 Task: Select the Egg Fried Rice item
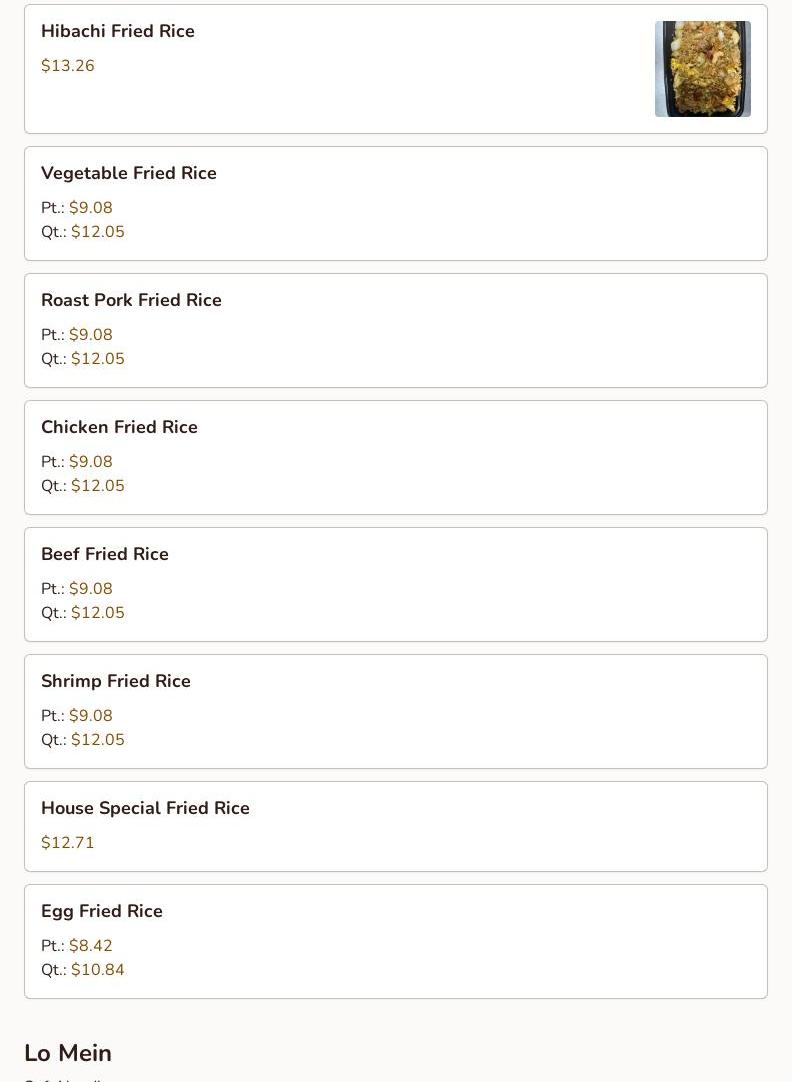tap(395, 942)
